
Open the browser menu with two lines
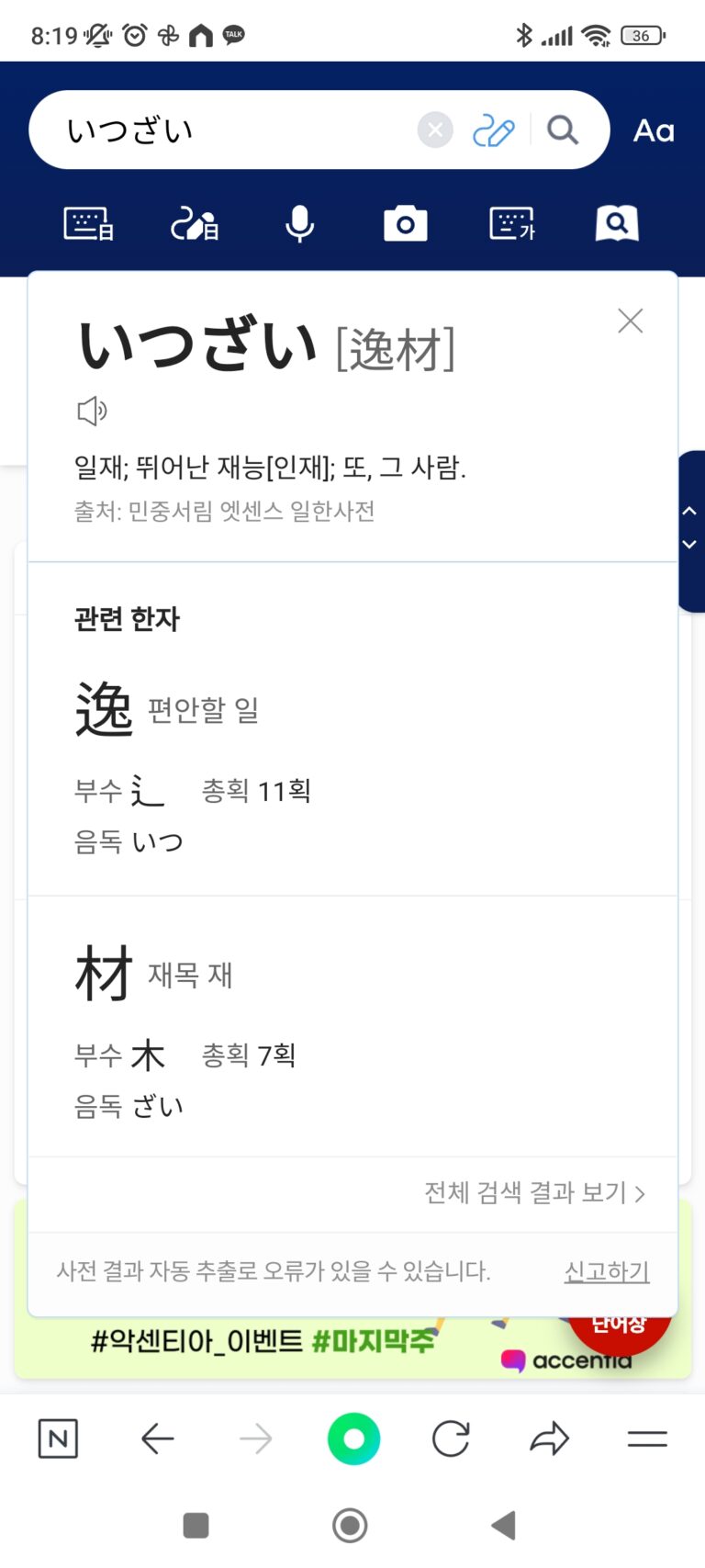click(x=647, y=1438)
